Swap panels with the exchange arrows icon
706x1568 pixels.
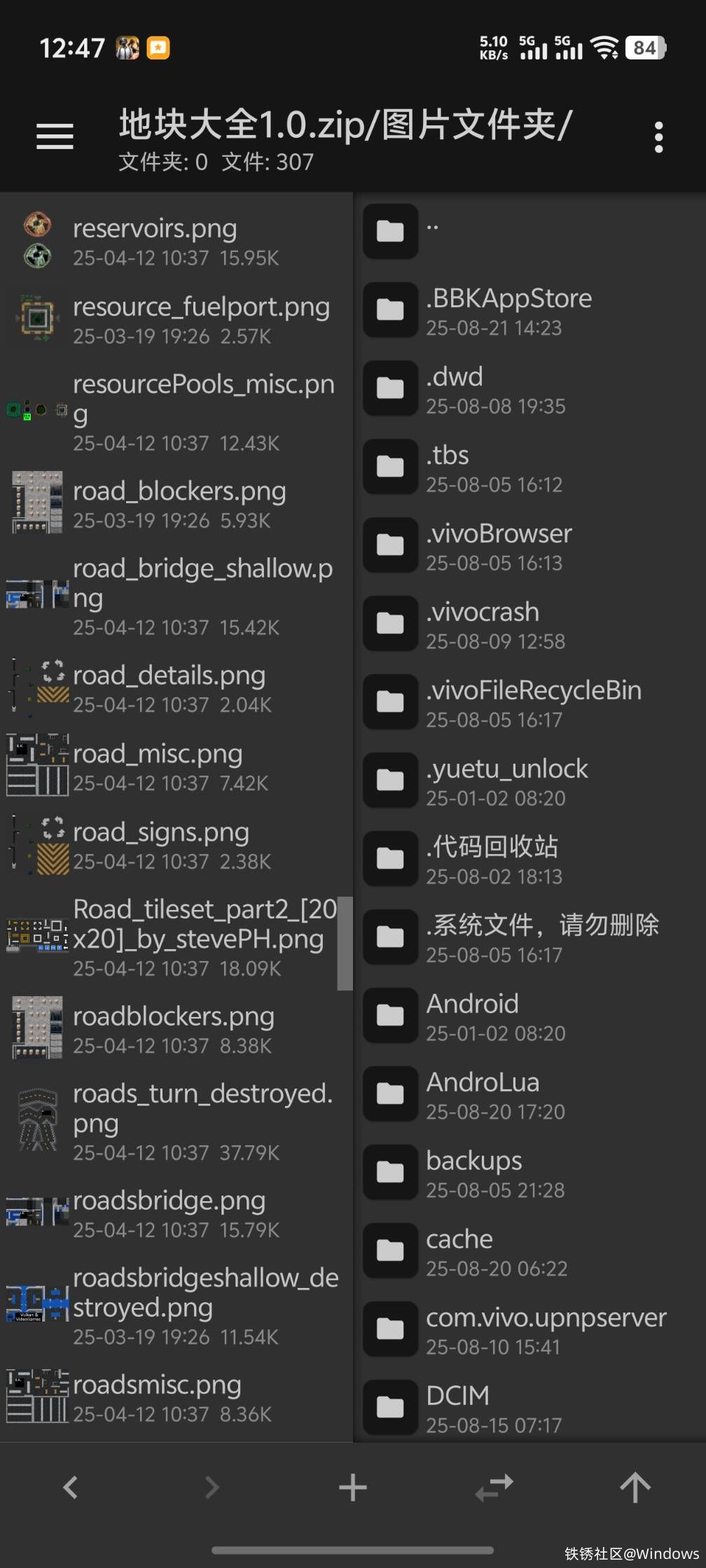pos(494,1487)
